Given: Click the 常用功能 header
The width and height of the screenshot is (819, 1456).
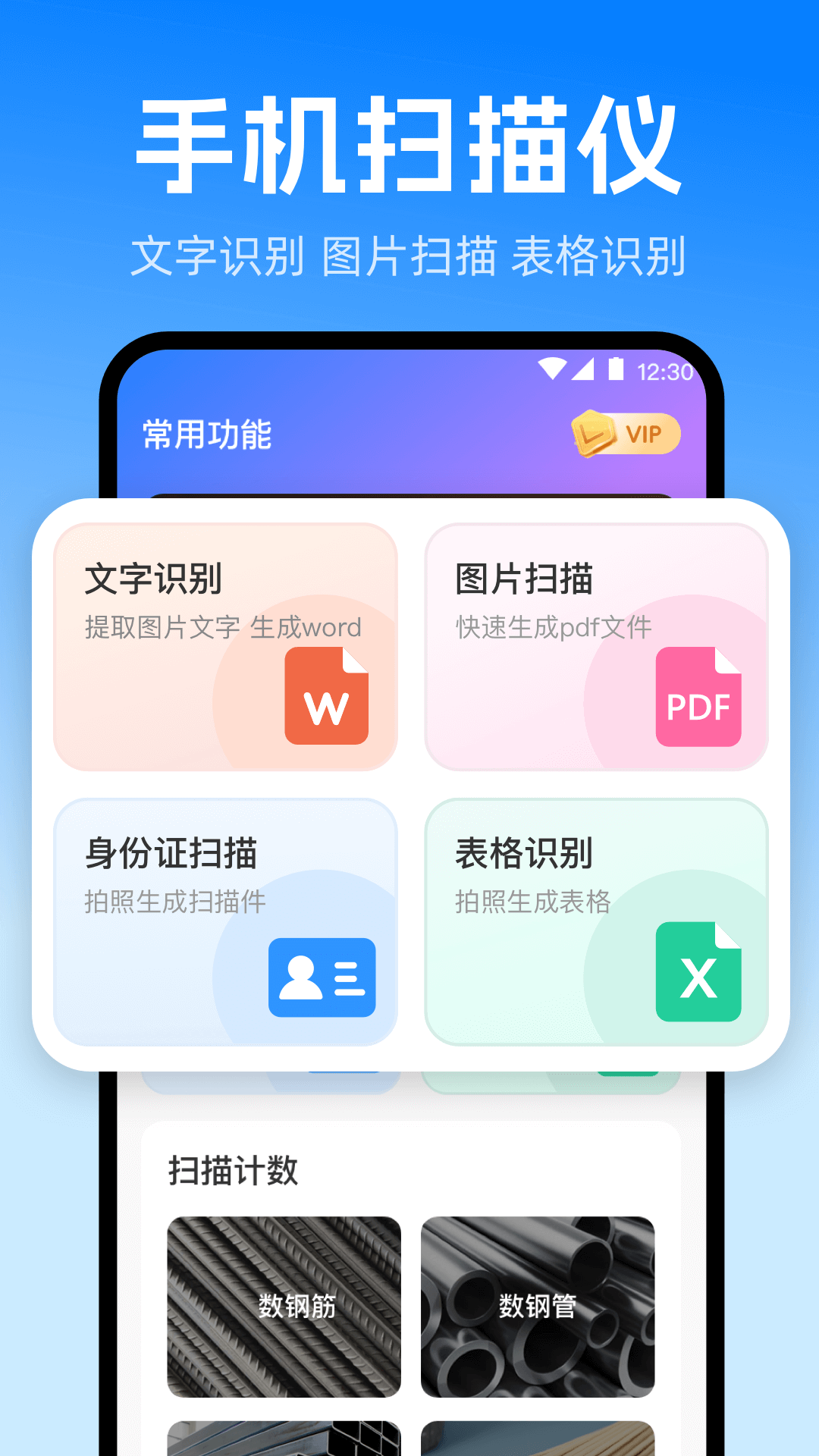Looking at the screenshot, I should click(x=206, y=432).
